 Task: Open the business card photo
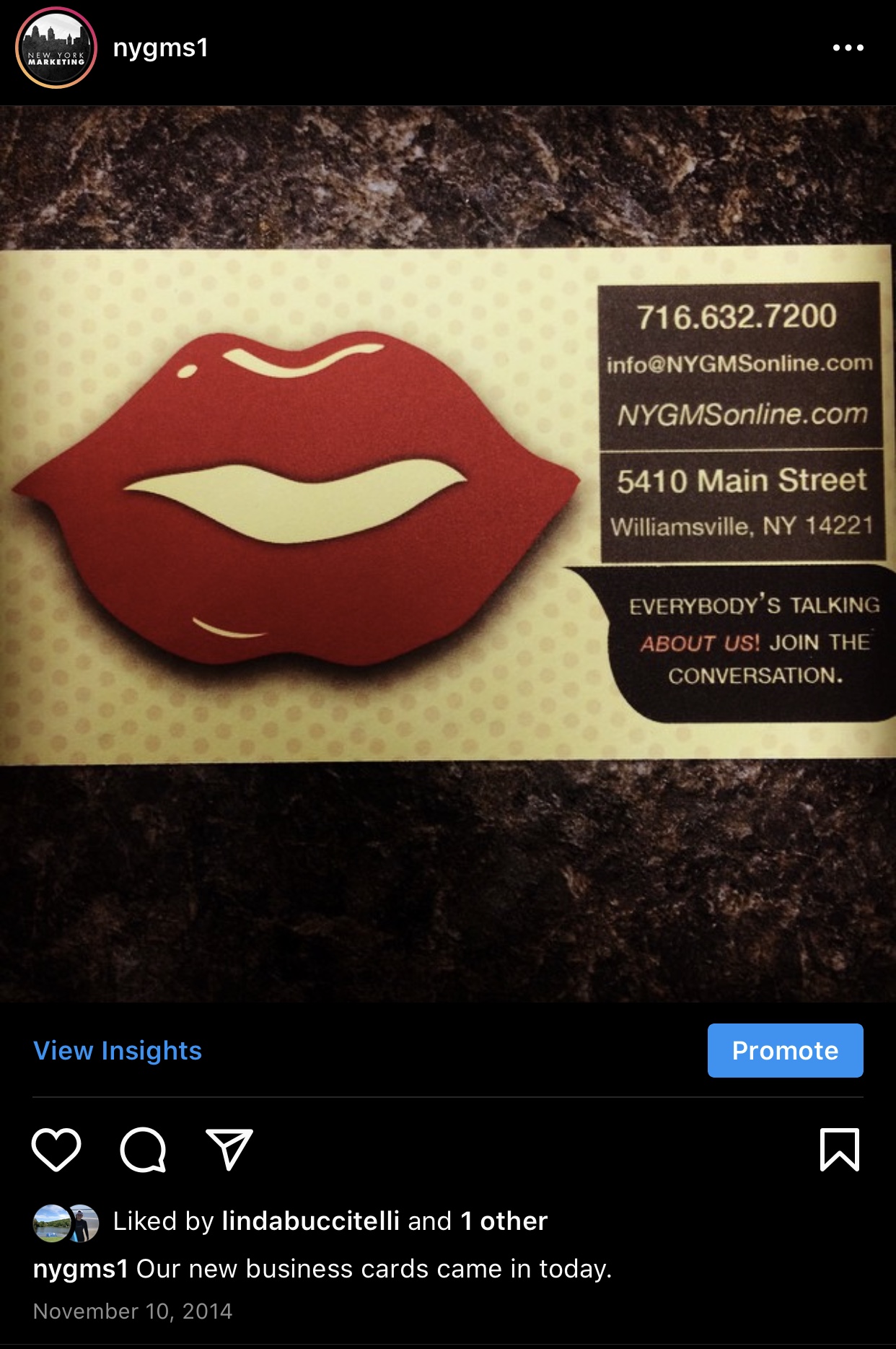coord(447,553)
